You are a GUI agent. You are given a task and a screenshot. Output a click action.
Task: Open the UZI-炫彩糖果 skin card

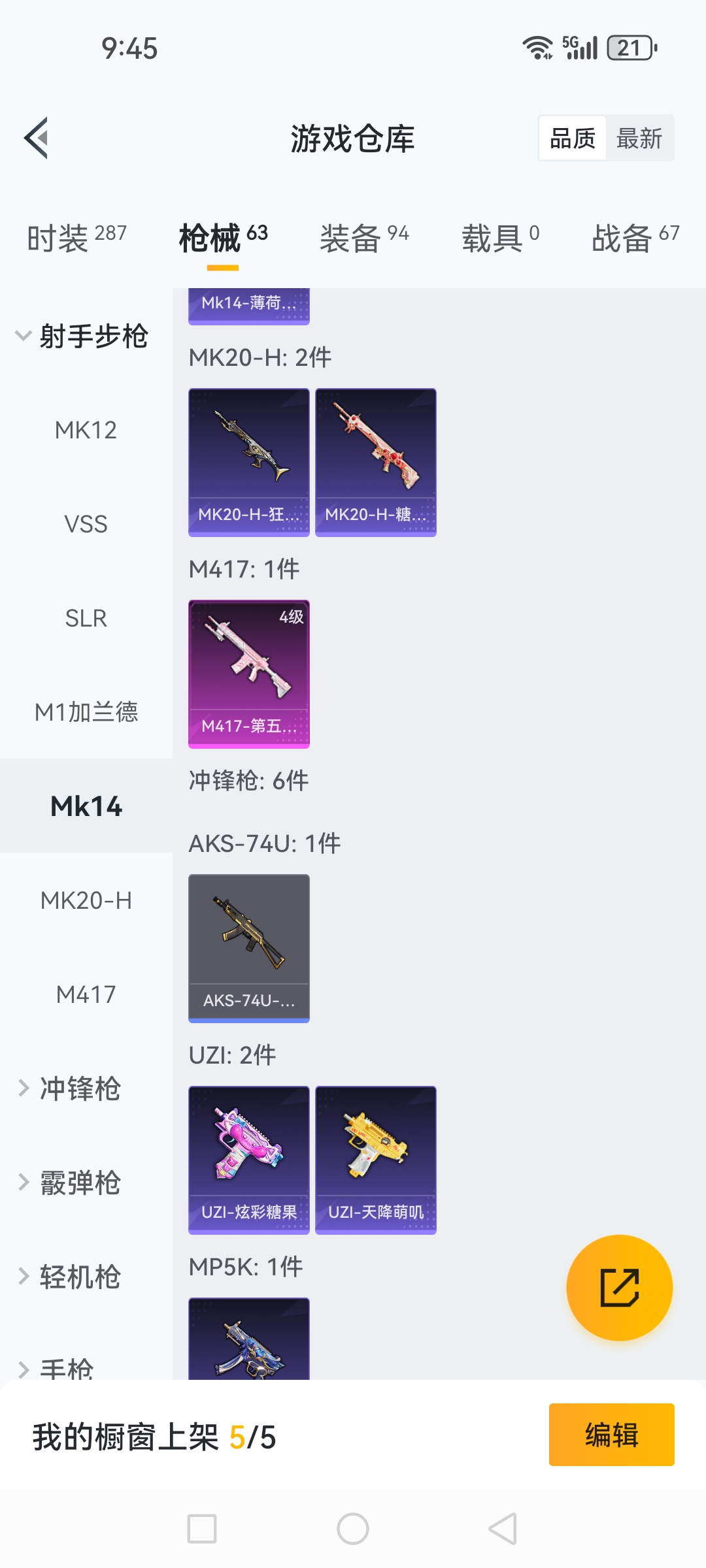248,1160
